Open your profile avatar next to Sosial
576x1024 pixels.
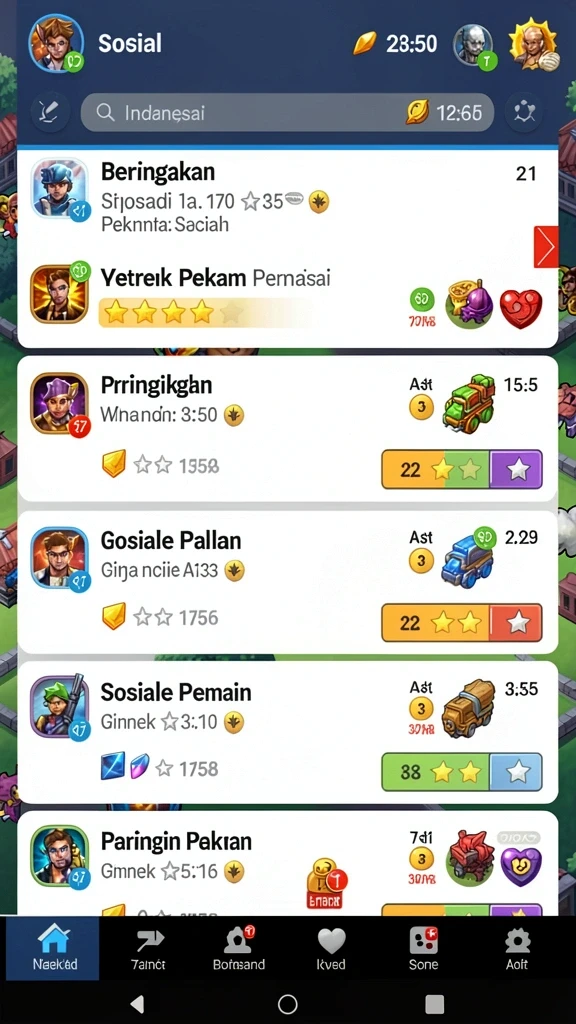[56, 43]
